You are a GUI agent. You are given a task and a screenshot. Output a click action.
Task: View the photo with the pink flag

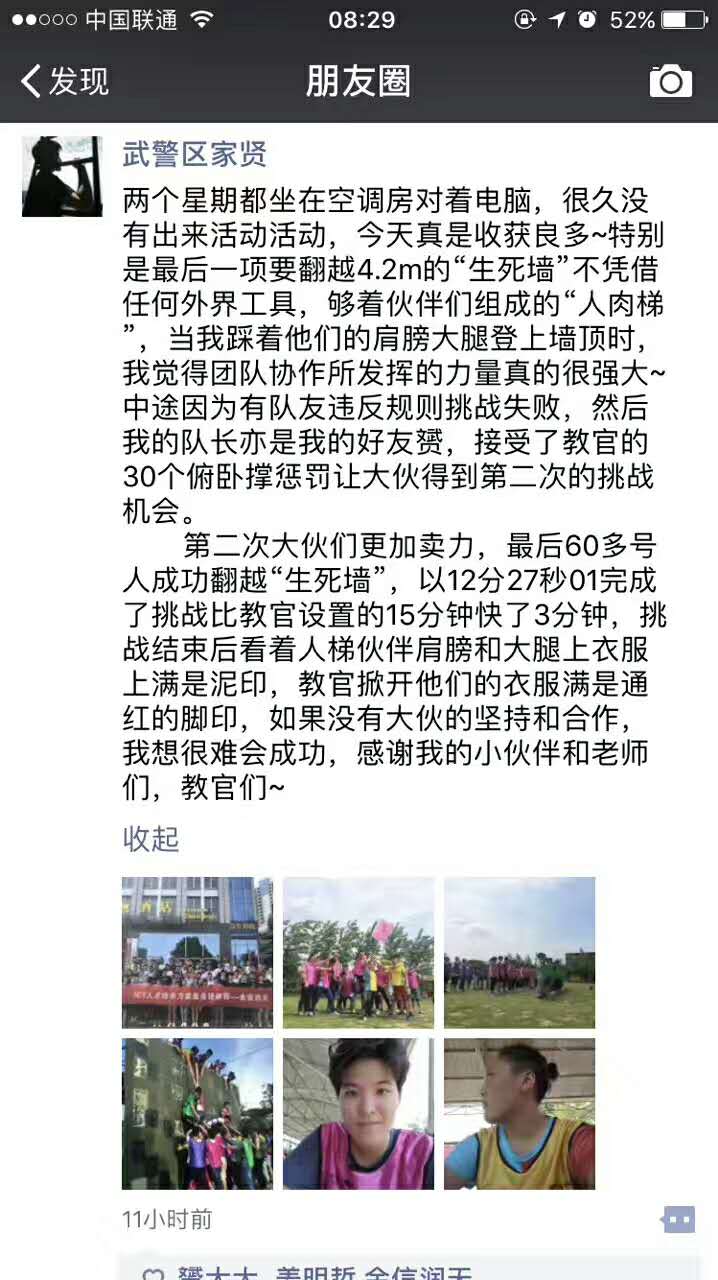pos(358,952)
